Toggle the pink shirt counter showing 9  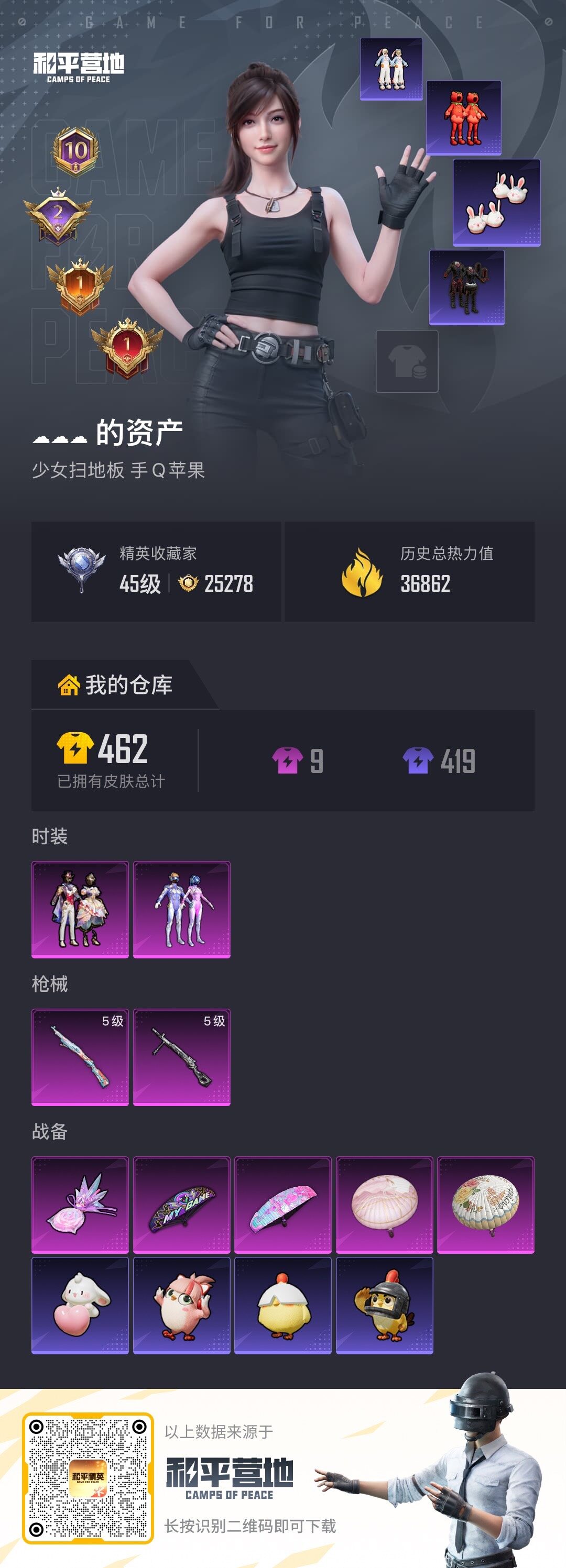point(296,761)
